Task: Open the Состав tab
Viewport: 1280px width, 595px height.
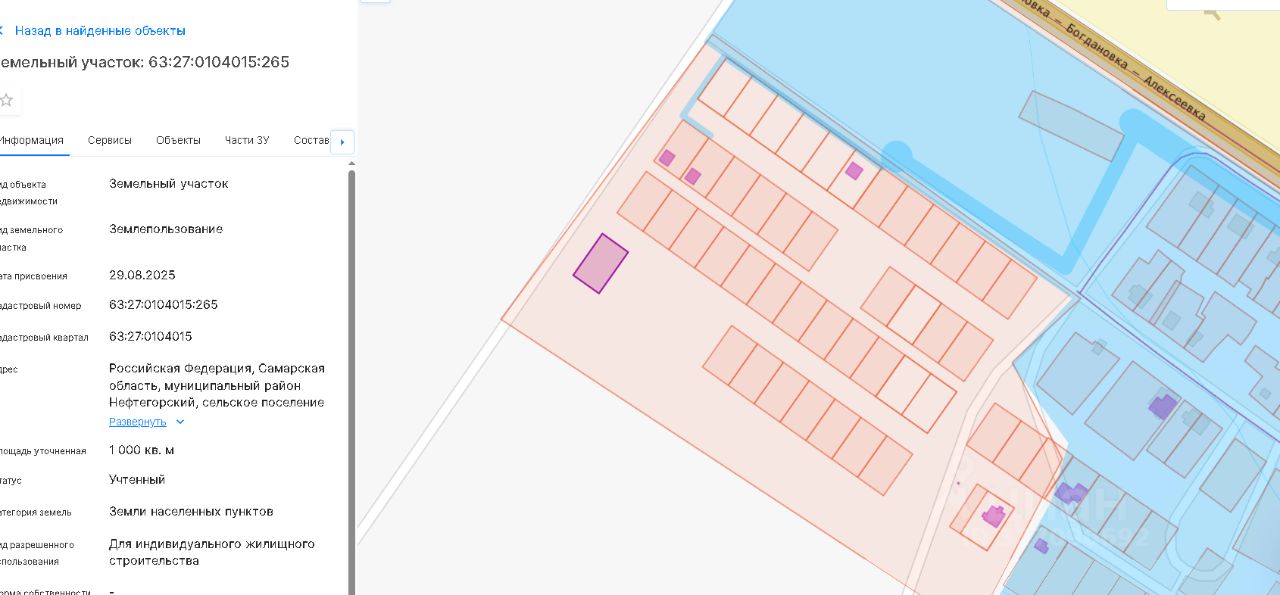Action: (x=311, y=140)
